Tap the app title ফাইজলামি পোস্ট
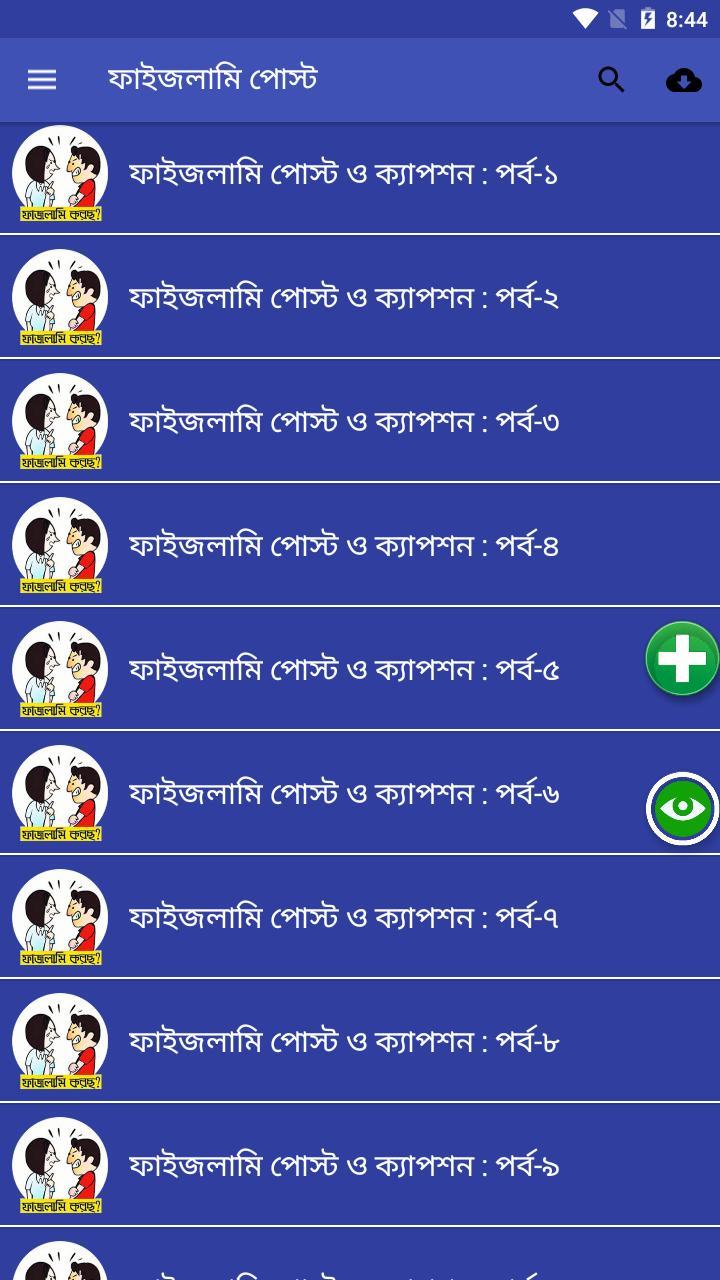720x1280 pixels. pyautogui.click(x=215, y=79)
